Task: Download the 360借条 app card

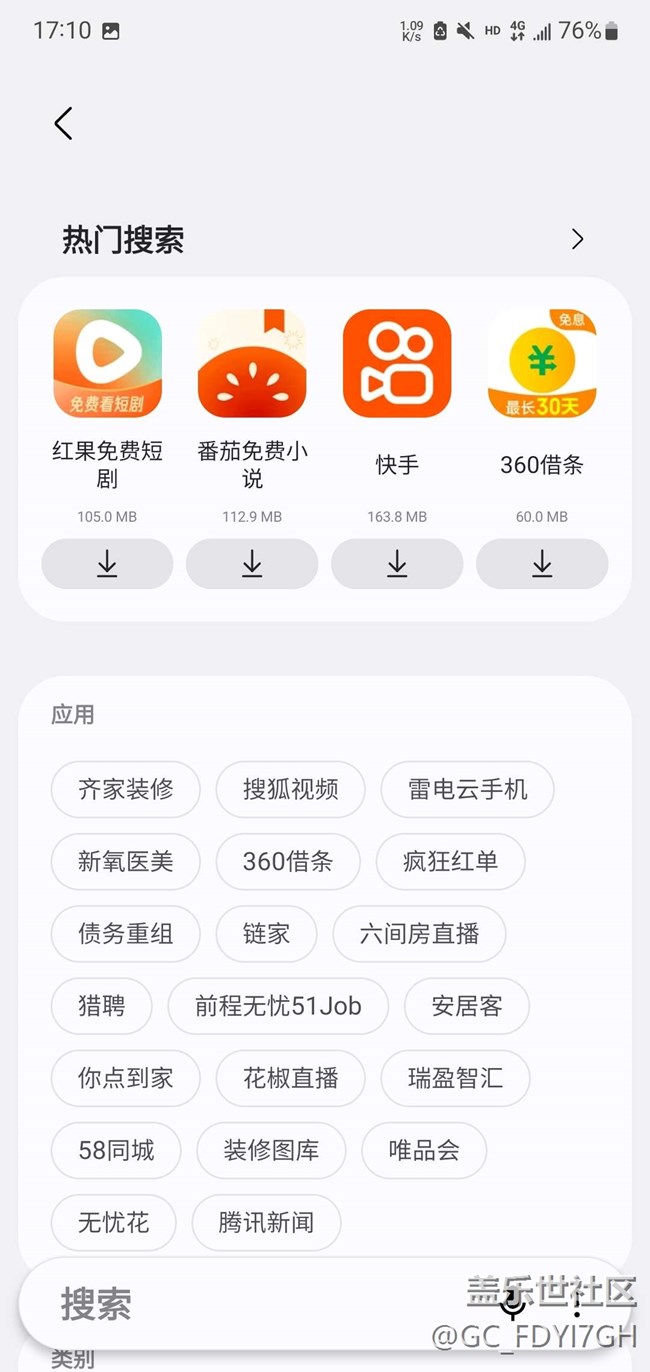Action: tap(542, 564)
